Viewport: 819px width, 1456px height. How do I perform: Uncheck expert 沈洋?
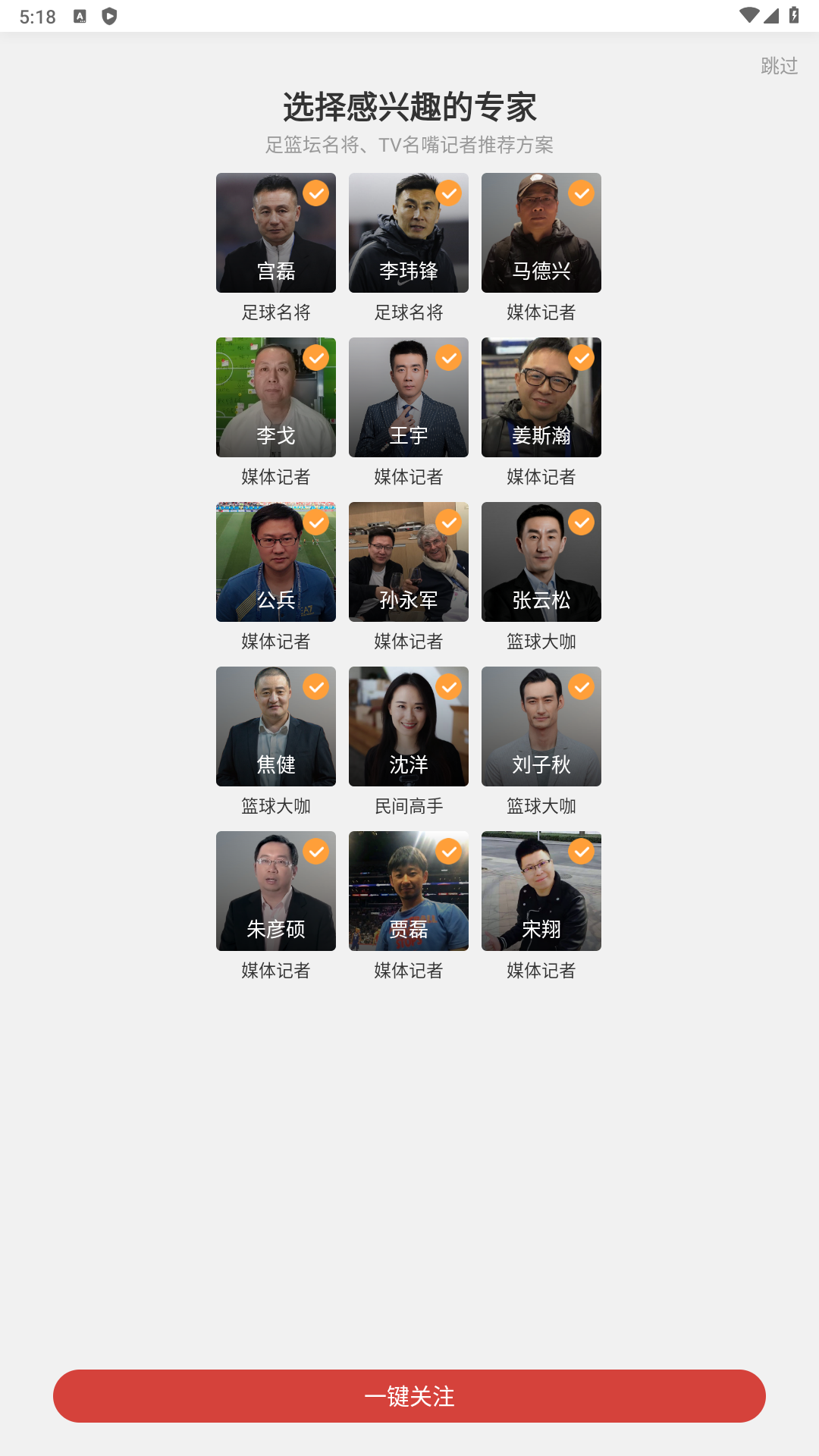pyautogui.click(x=409, y=726)
